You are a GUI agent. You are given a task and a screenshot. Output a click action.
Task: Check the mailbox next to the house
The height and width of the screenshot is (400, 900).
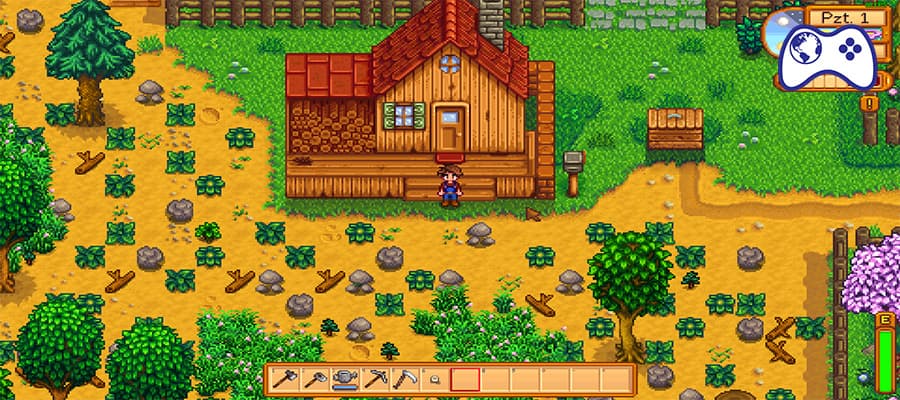573,167
